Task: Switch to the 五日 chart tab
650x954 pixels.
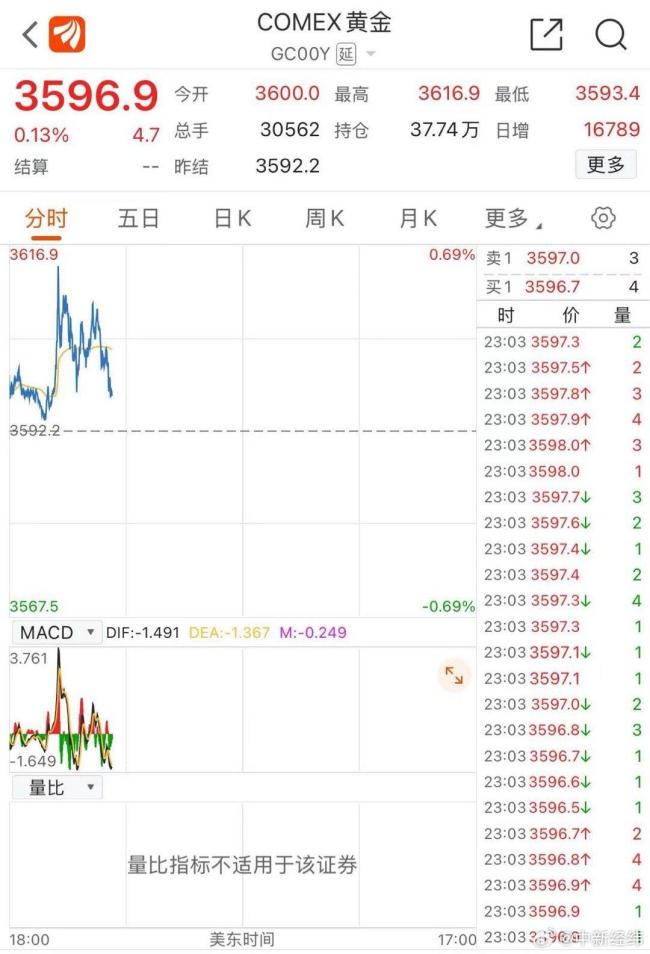Action: click(138, 218)
